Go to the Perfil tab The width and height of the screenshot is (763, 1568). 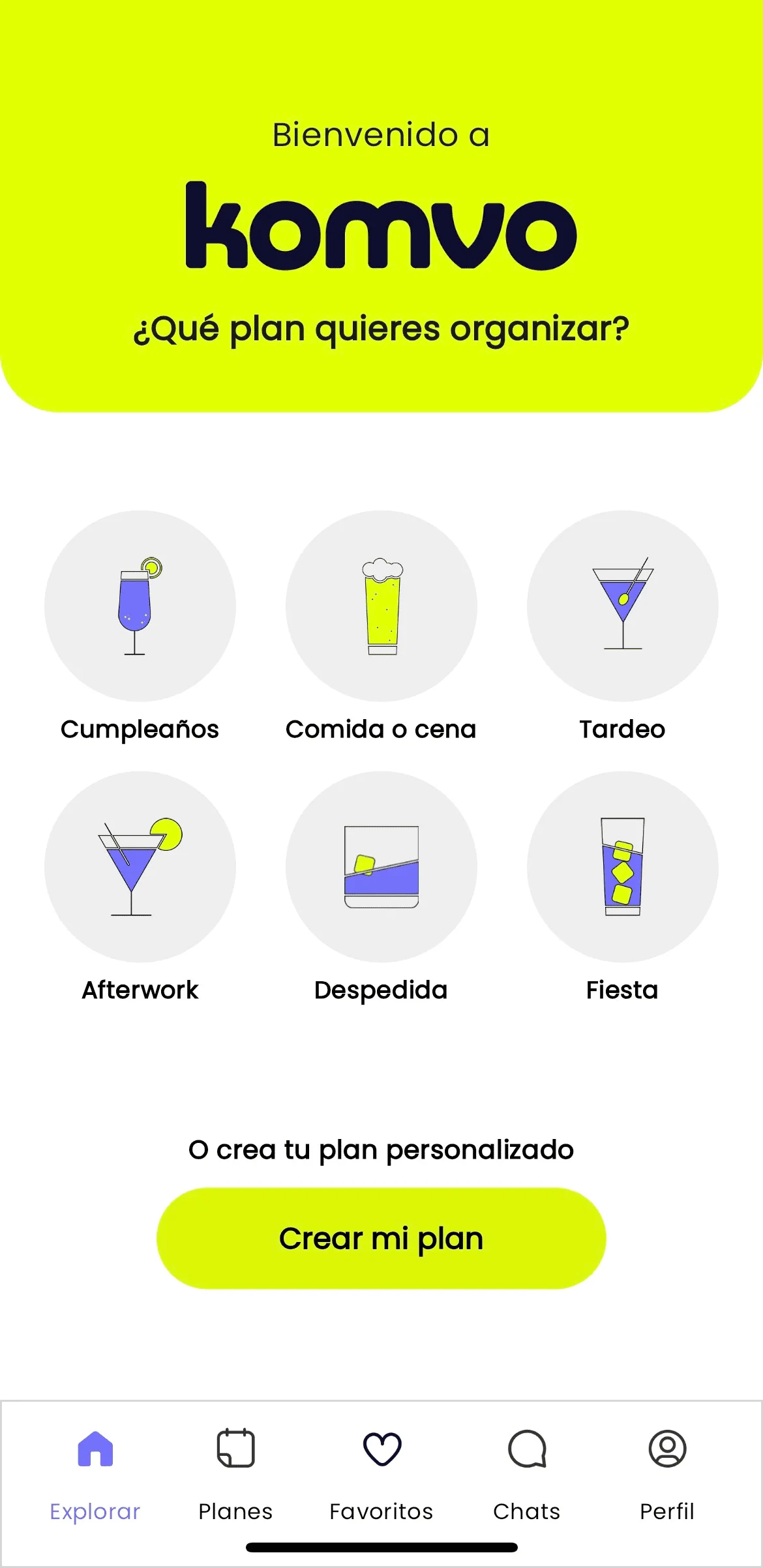(667, 1511)
